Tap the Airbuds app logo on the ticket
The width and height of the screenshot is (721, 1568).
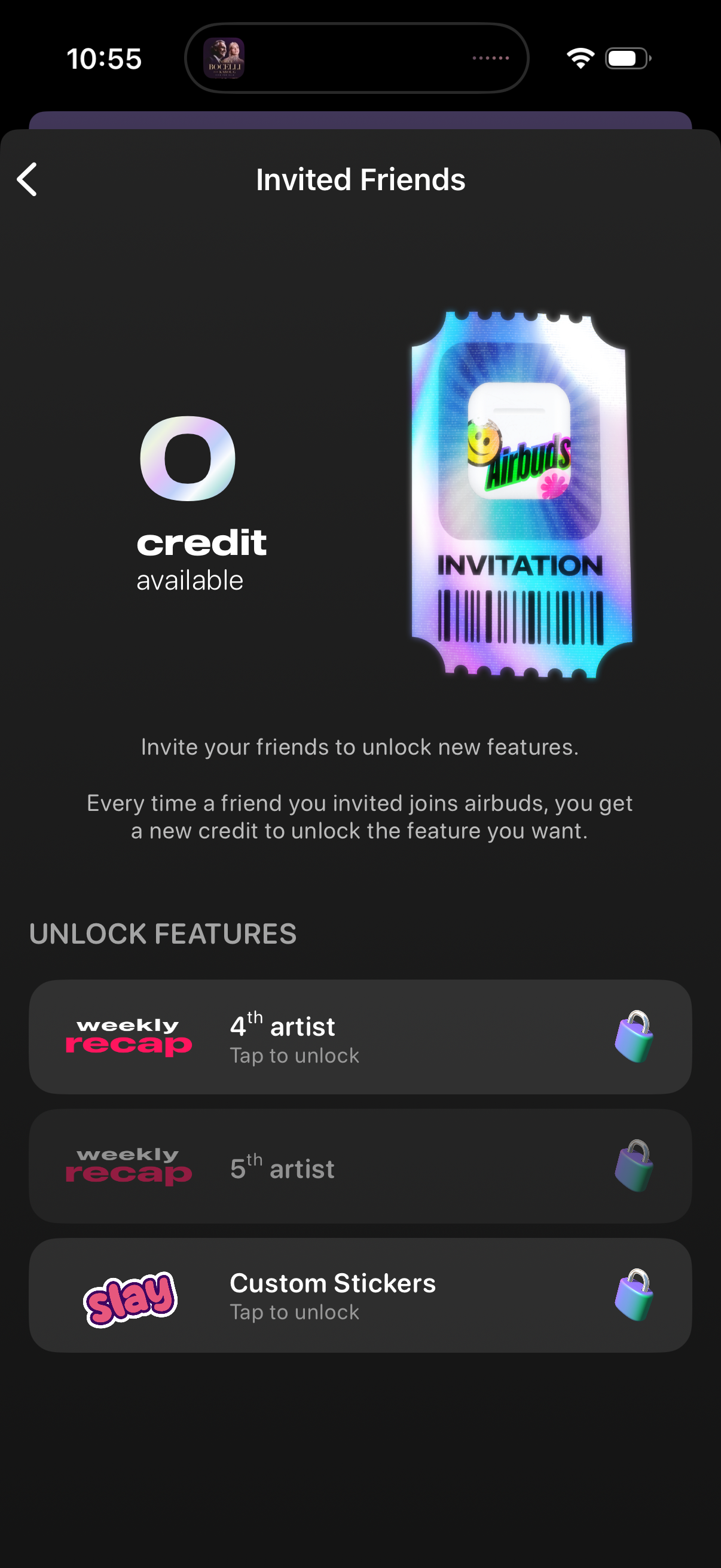click(521, 444)
